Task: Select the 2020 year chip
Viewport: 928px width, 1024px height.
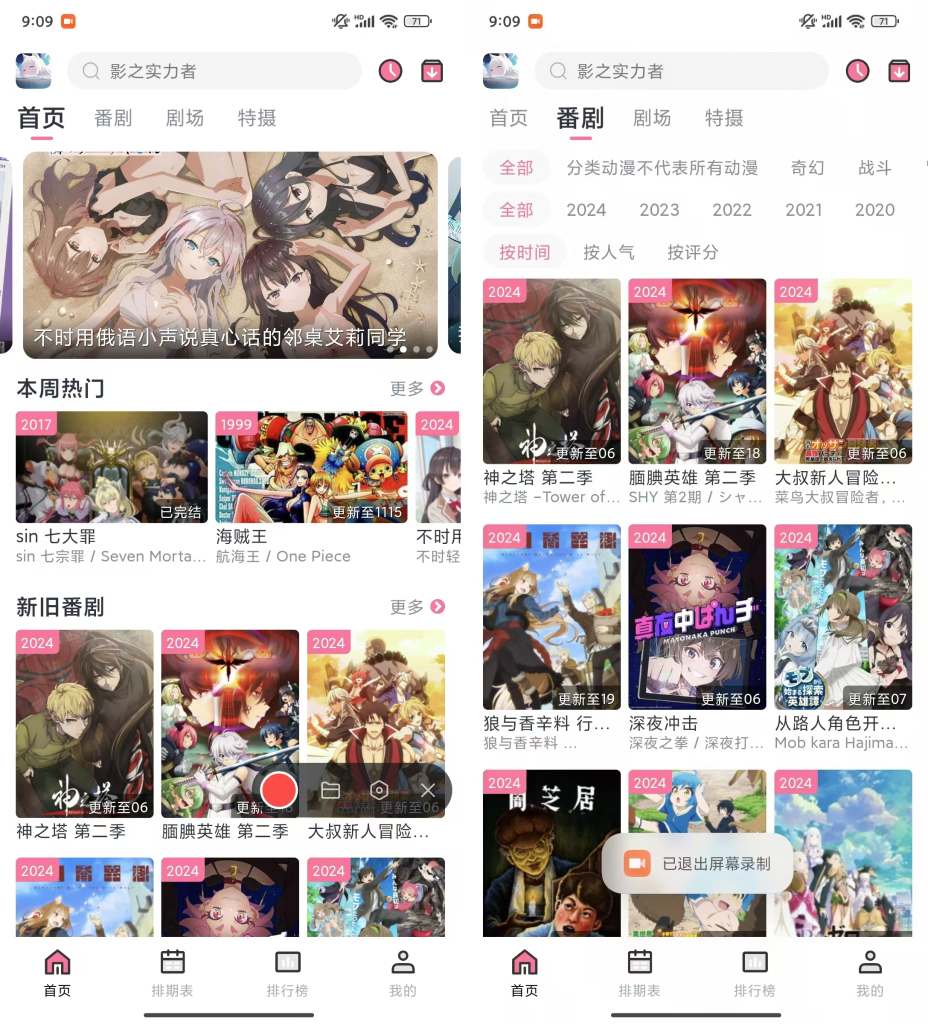Action: [874, 210]
